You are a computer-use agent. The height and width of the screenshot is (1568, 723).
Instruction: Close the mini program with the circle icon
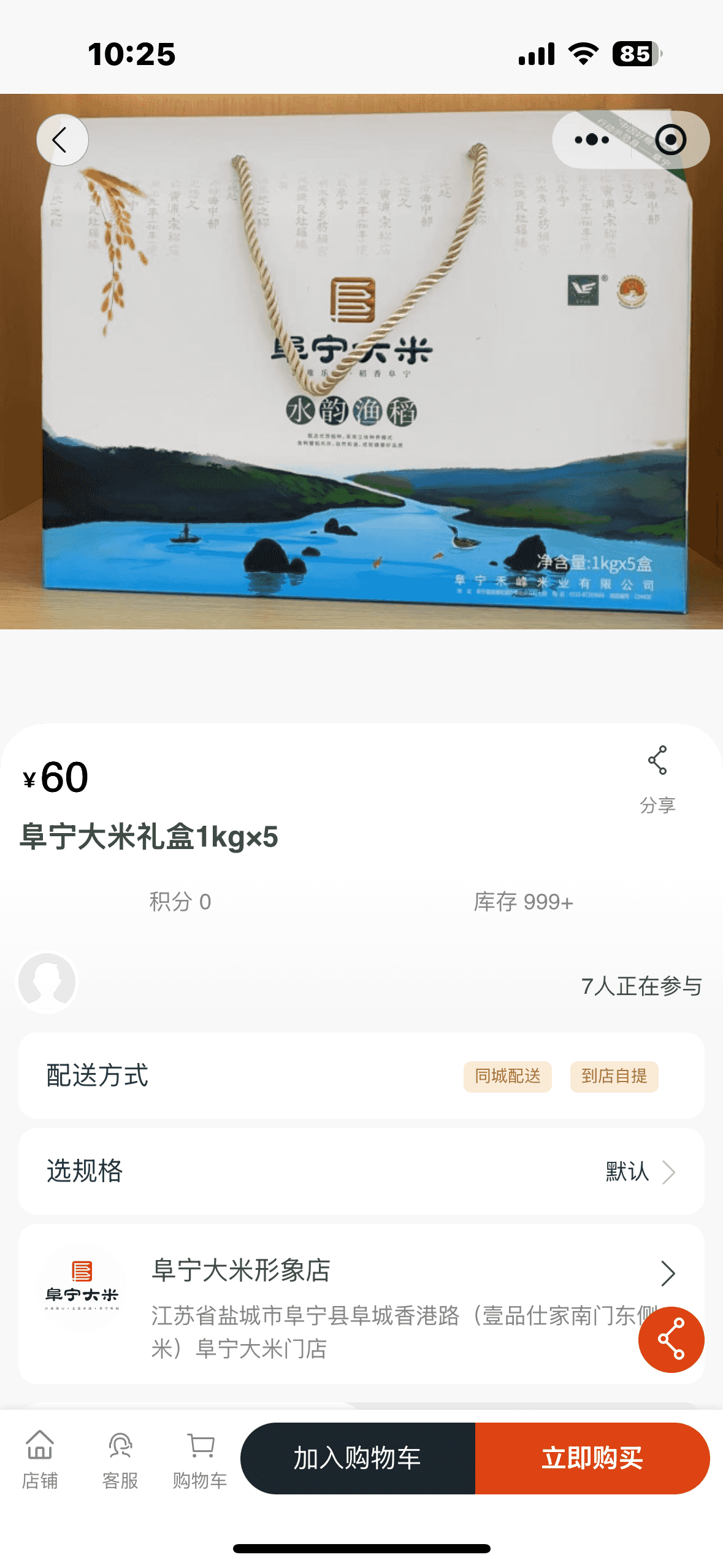point(670,140)
